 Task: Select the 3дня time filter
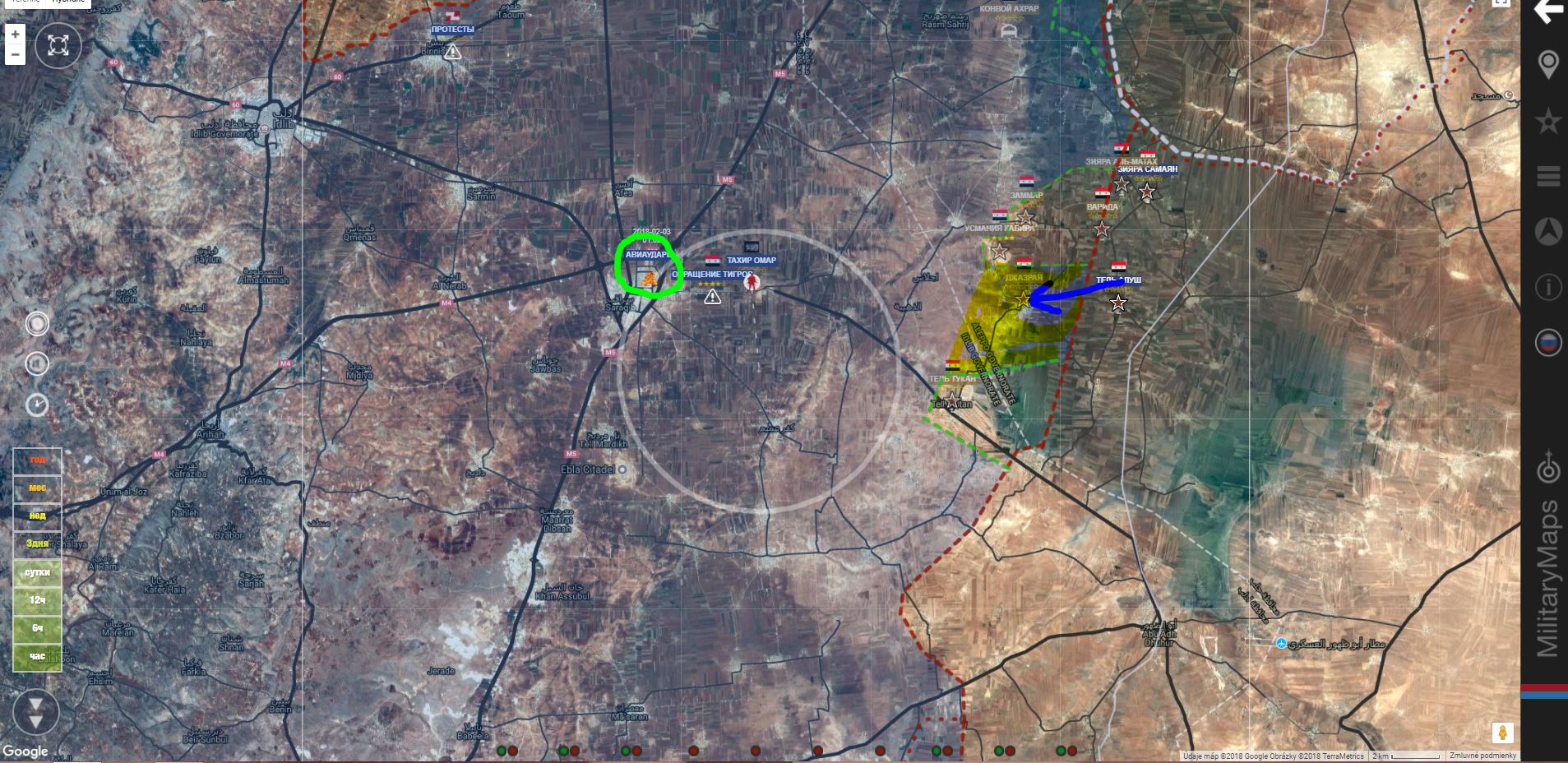click(x=38, y=544)
